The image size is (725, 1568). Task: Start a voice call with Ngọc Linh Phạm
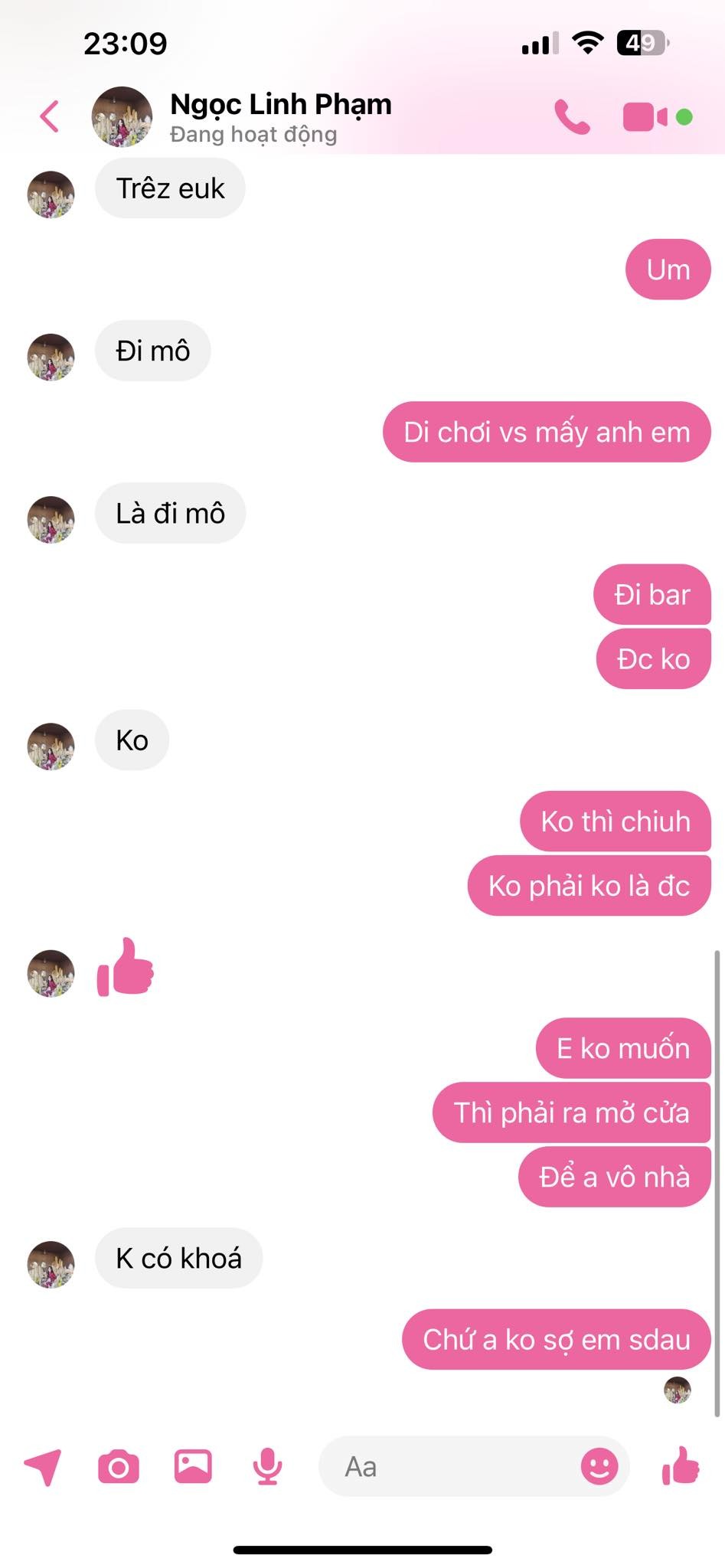[x=572, y=117]
